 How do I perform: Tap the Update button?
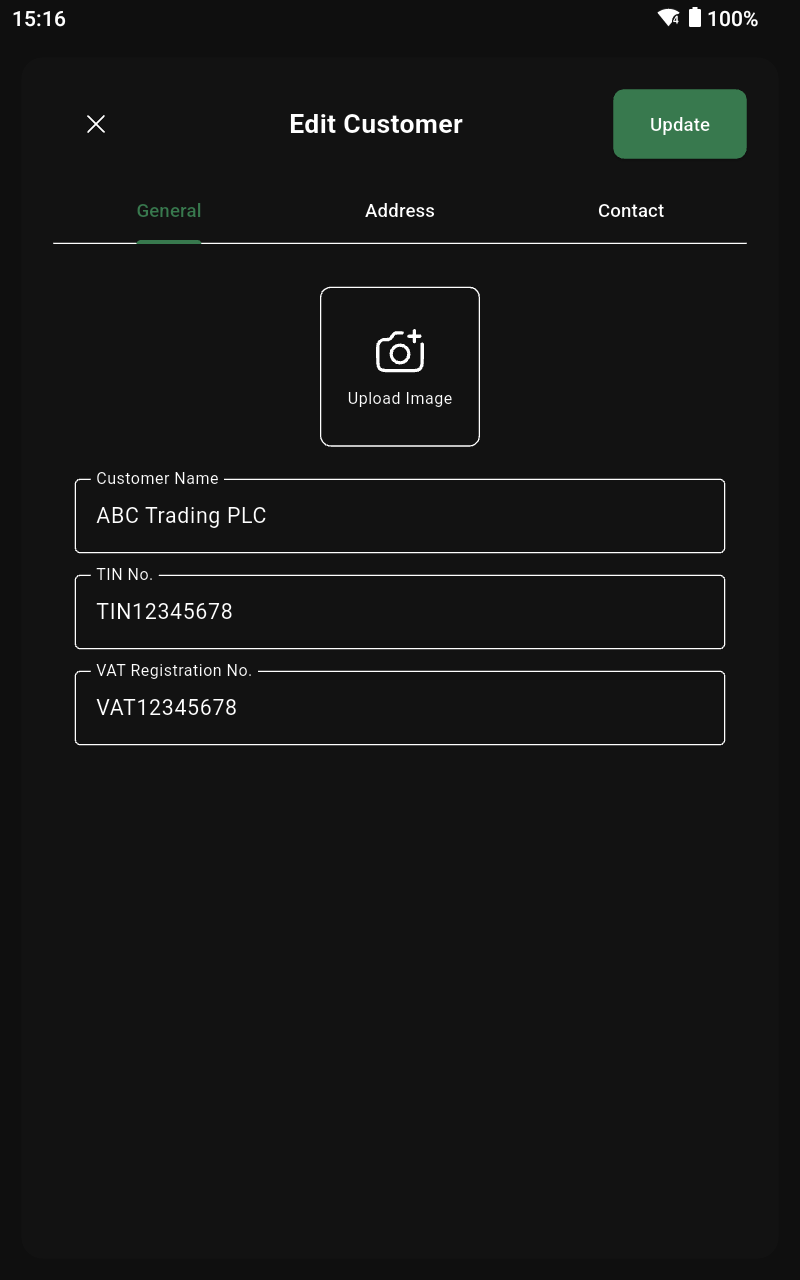(679, 124)
